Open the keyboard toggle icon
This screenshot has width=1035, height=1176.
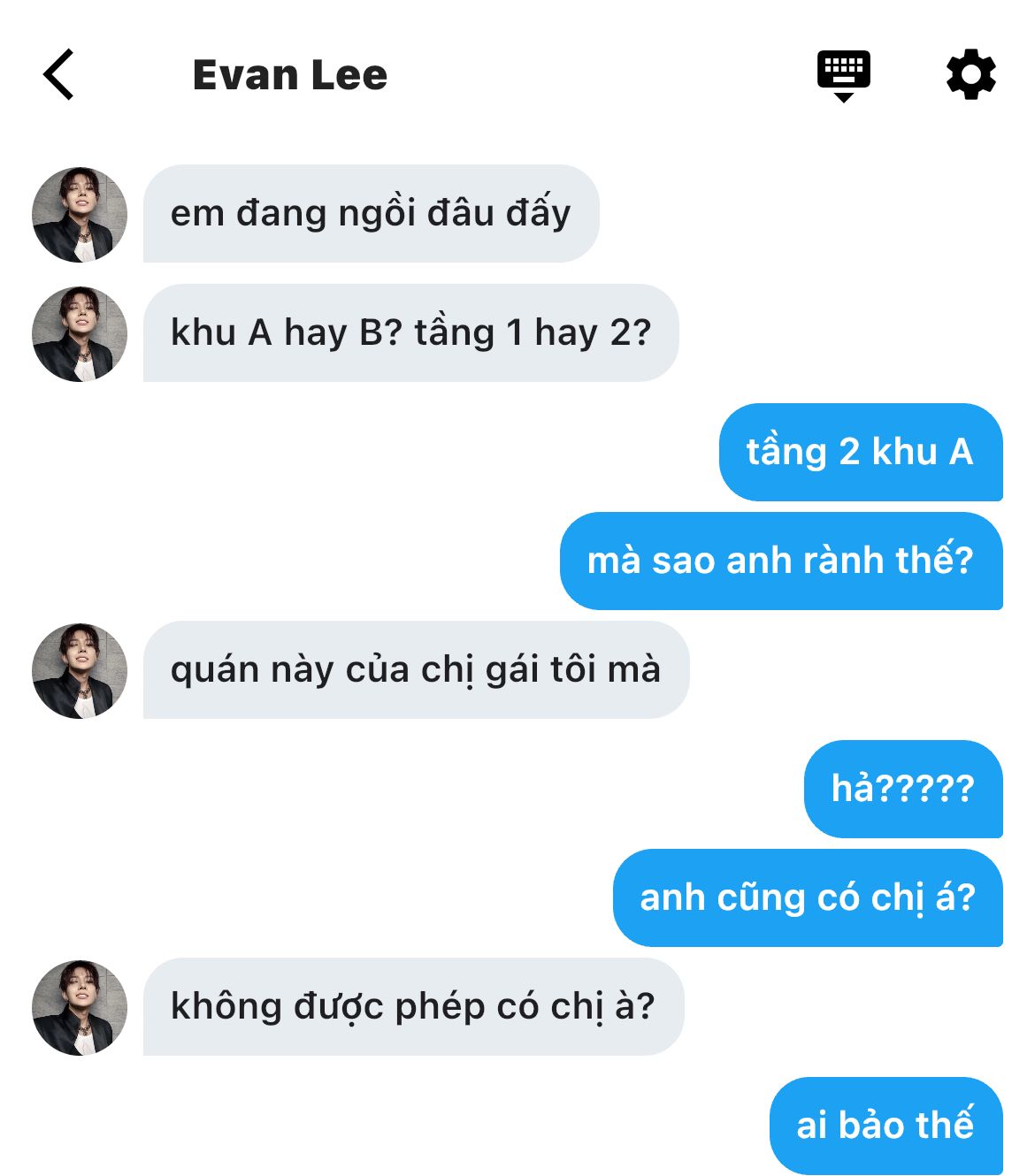843,75
